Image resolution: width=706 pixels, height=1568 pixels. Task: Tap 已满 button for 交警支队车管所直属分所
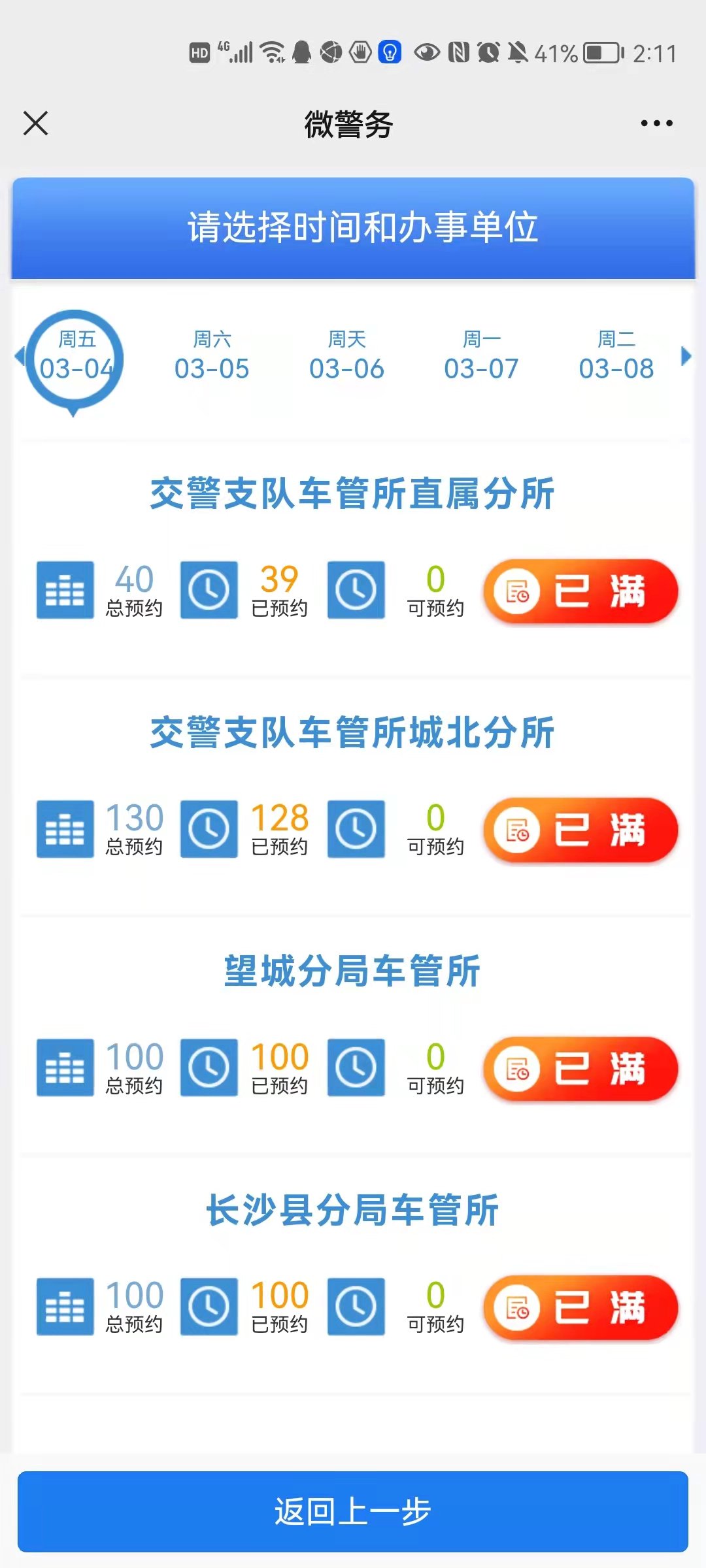coord(580,591)
